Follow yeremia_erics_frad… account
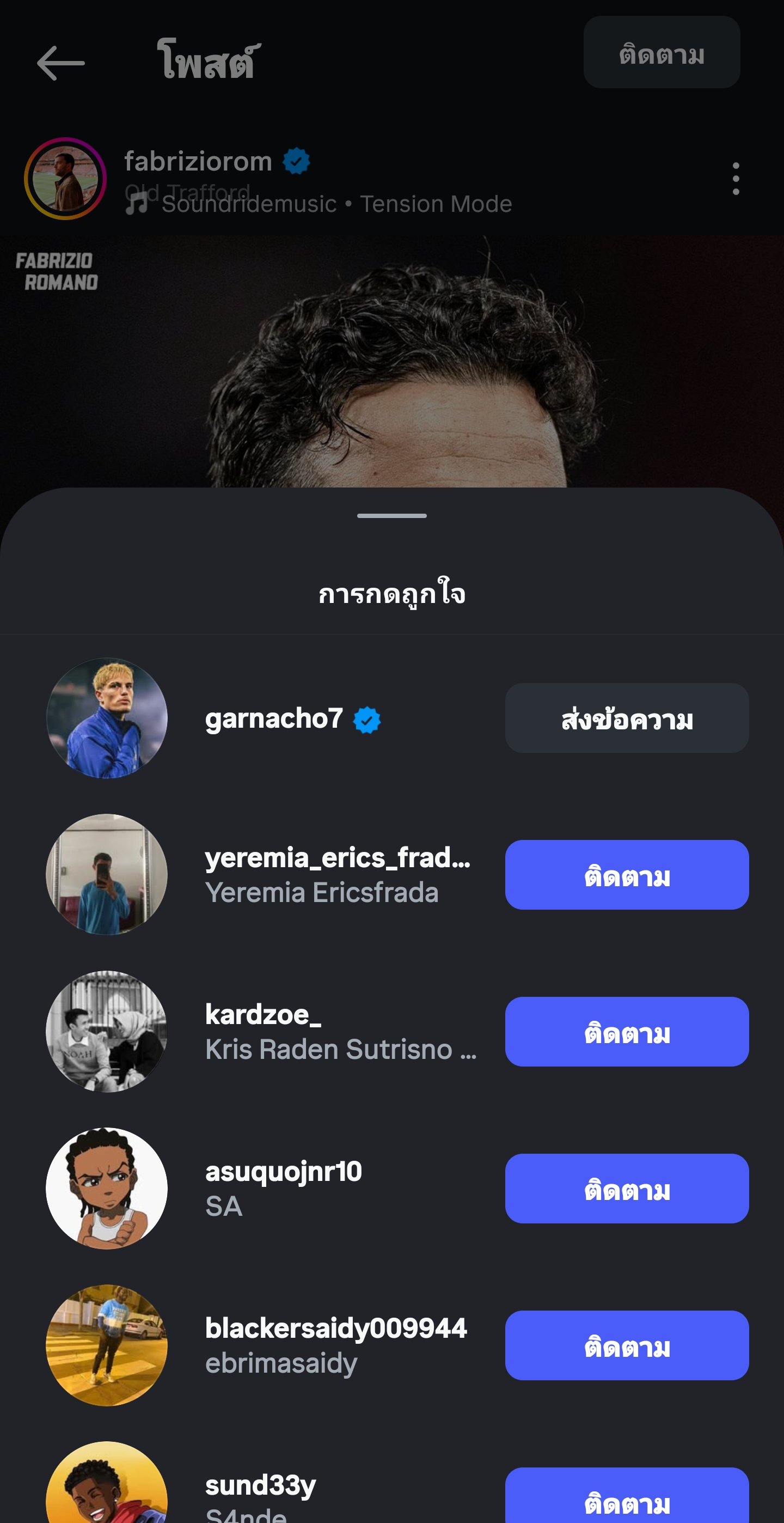This screenshot has width=784, height=1523. point(626,875)
